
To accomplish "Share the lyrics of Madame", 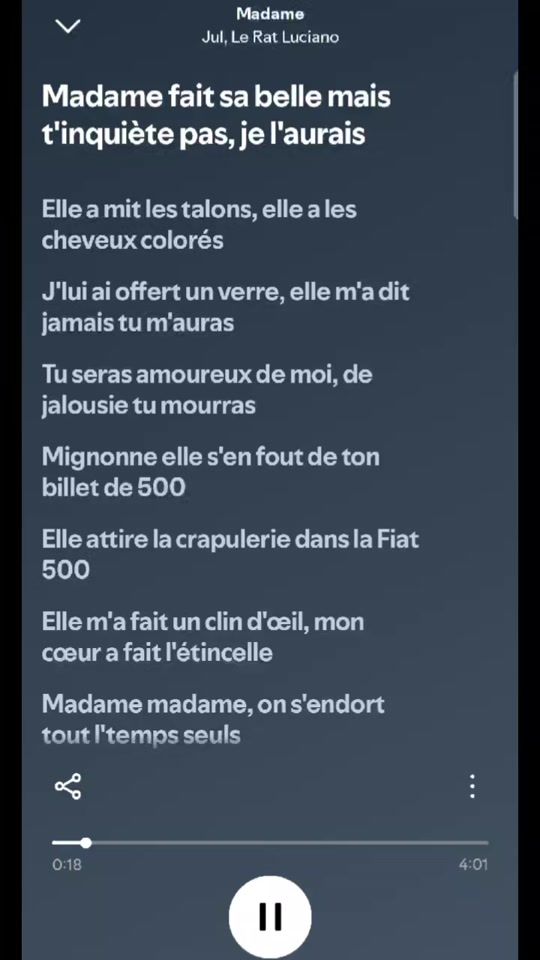I will click(x=68, y=786).
